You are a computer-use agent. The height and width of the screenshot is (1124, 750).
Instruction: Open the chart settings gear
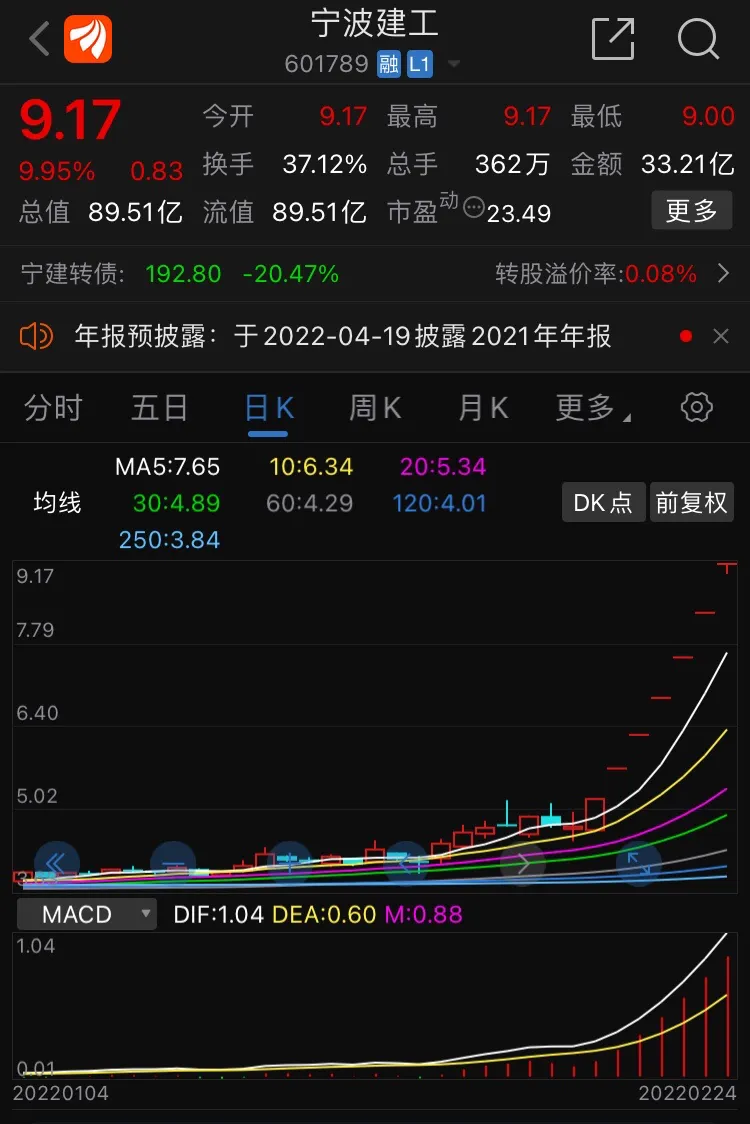[x=696, y=408]
